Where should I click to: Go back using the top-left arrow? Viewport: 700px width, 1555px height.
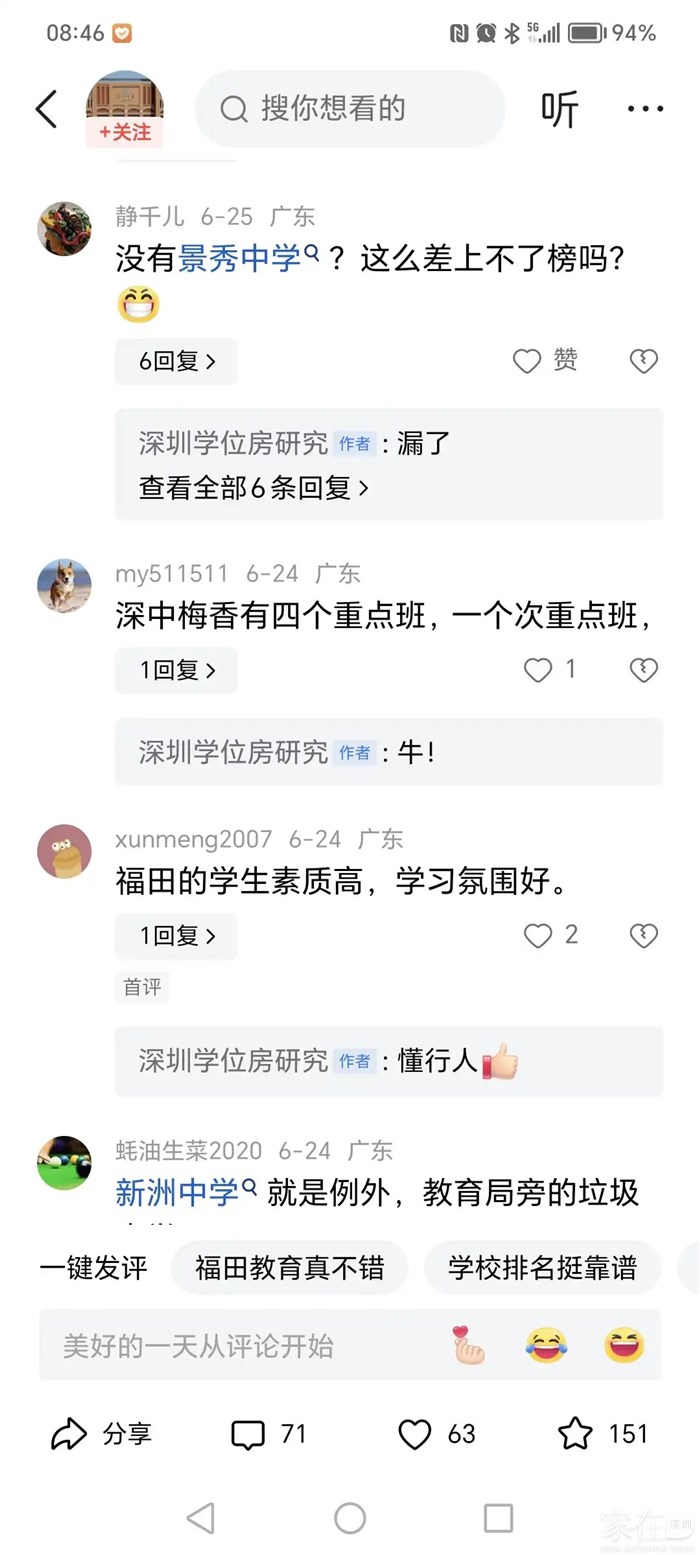click(46, 109)
